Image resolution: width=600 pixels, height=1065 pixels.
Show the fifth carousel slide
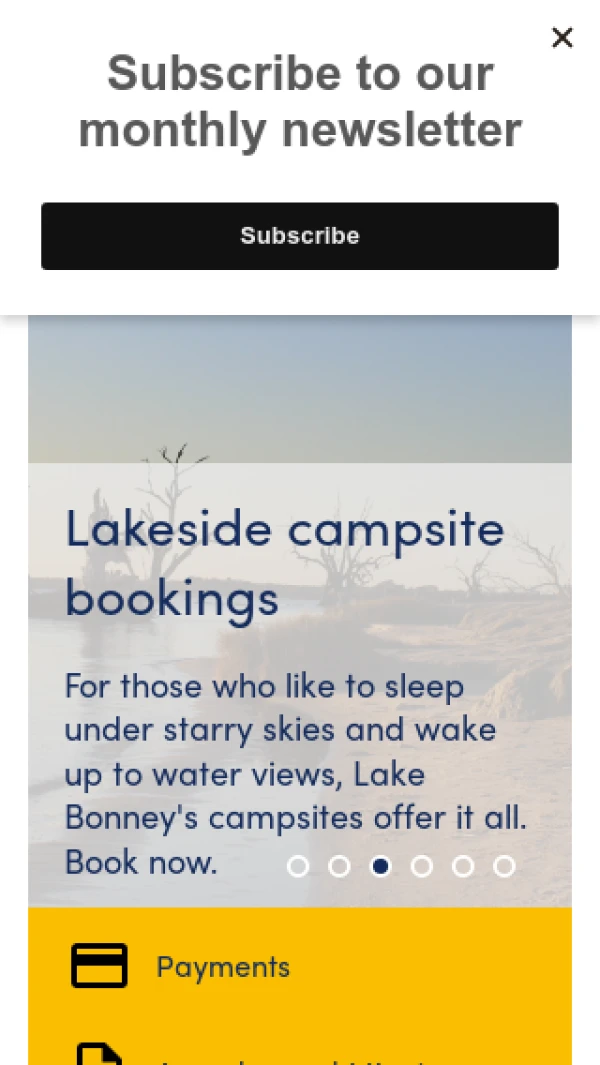tap(463, 866)
